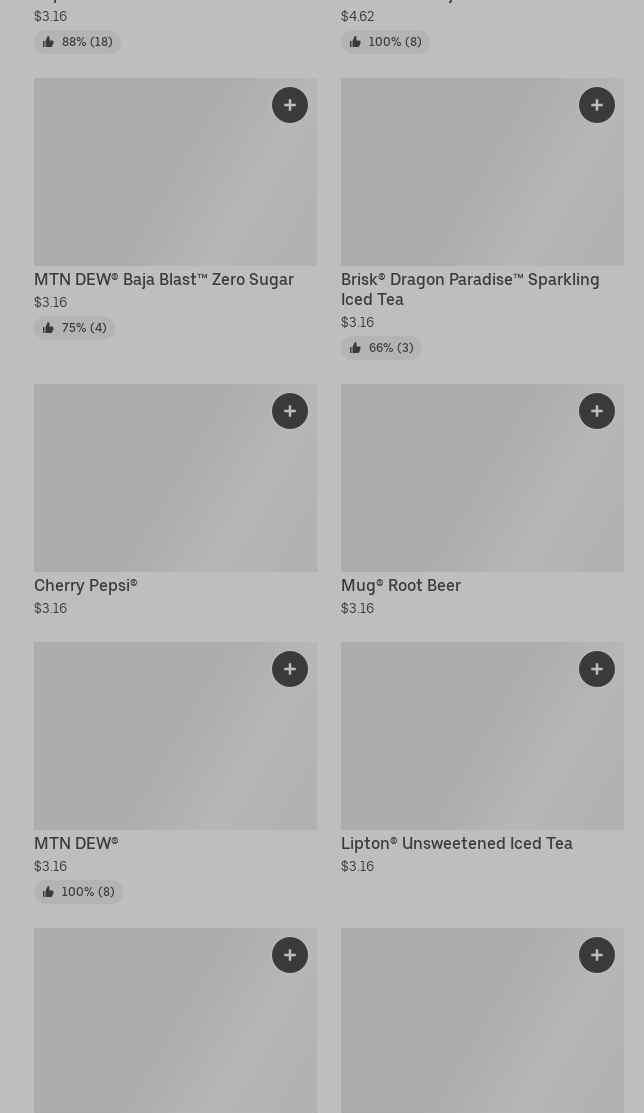Add Brisk Dragon Paradise Sparkling Iced Tea
The image size is (644, 1113).
[x=597, y=105]
